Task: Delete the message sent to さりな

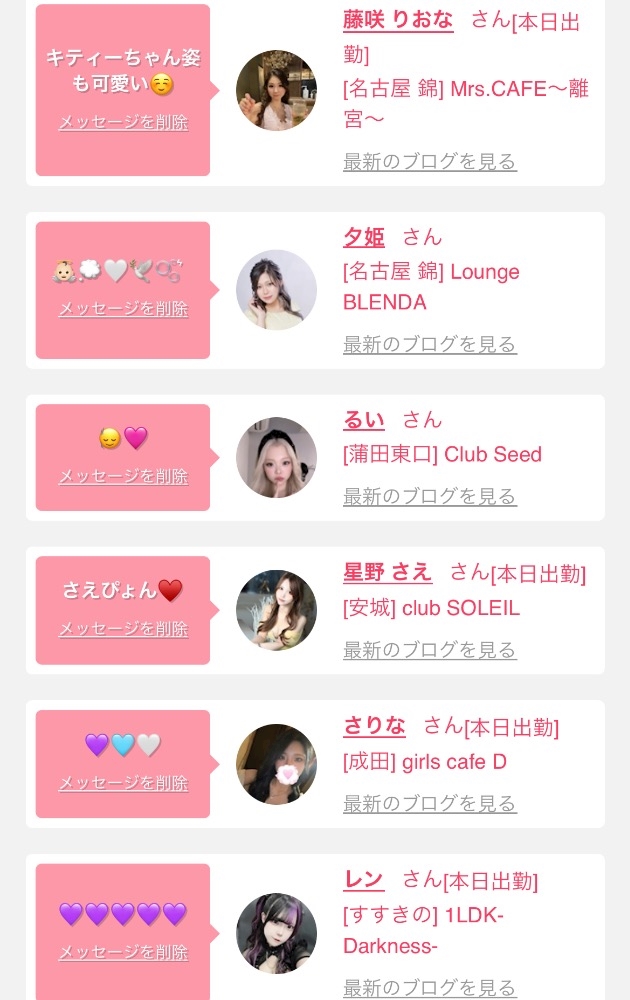Action: pyautogui.click(x=123, y=783)
